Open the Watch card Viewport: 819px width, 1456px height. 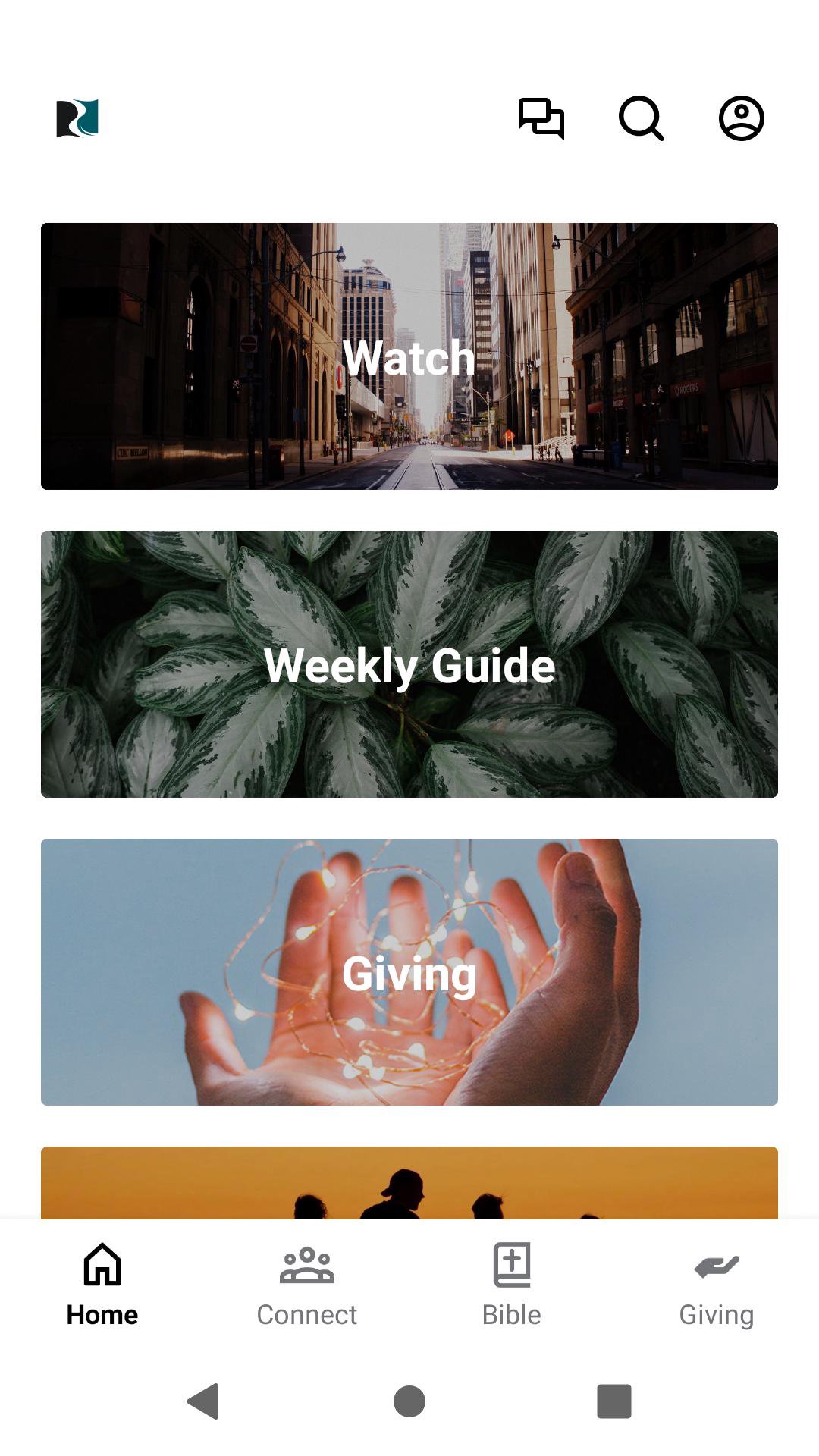click(x=409, y=356)
